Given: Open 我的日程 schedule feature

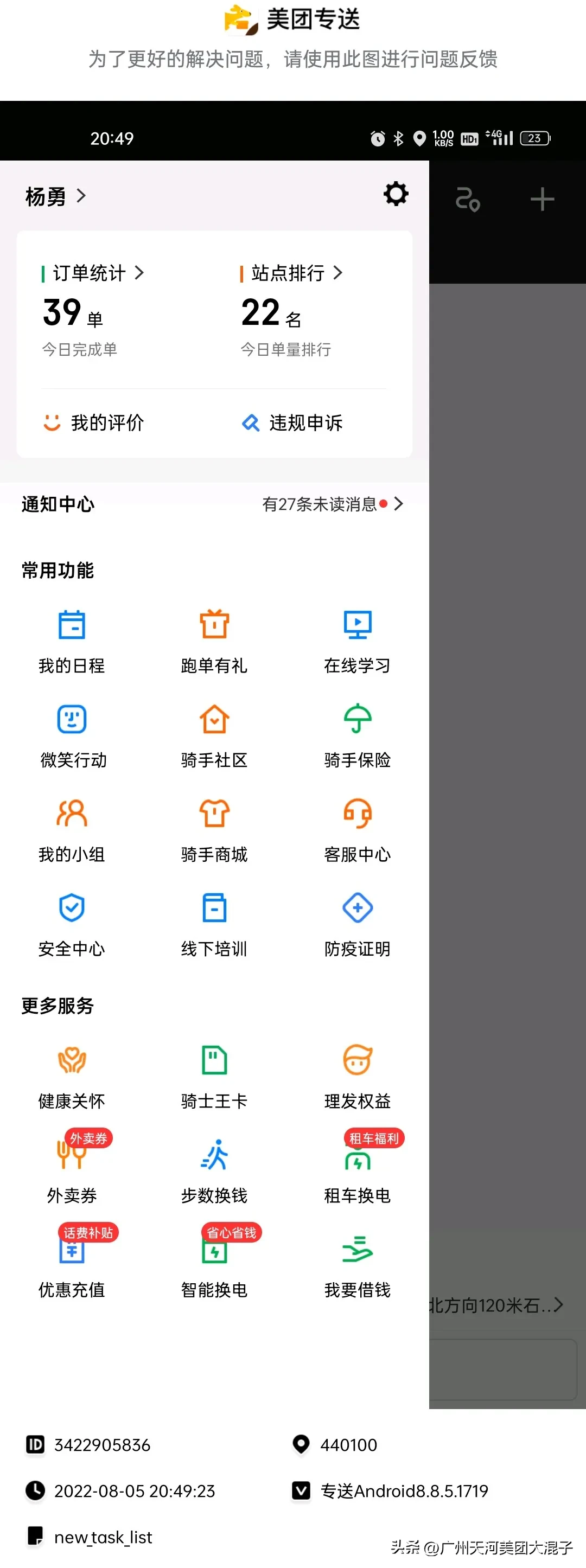Looking at the screenshot, I should tap(71, 639).
